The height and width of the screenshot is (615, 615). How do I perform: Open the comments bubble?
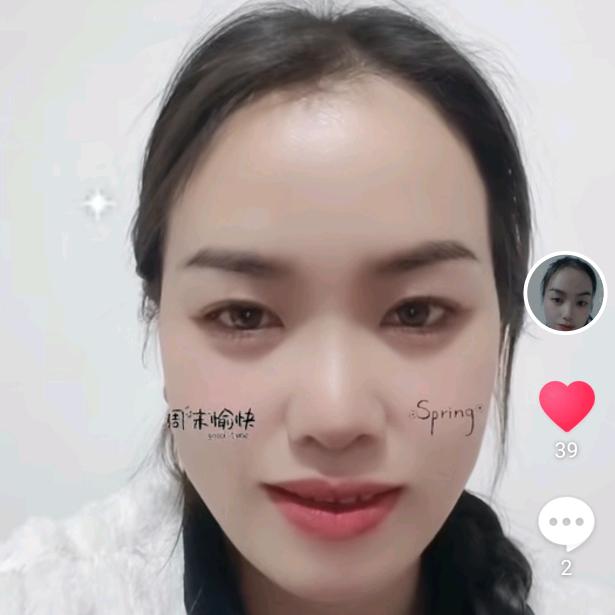pos(566,525)
